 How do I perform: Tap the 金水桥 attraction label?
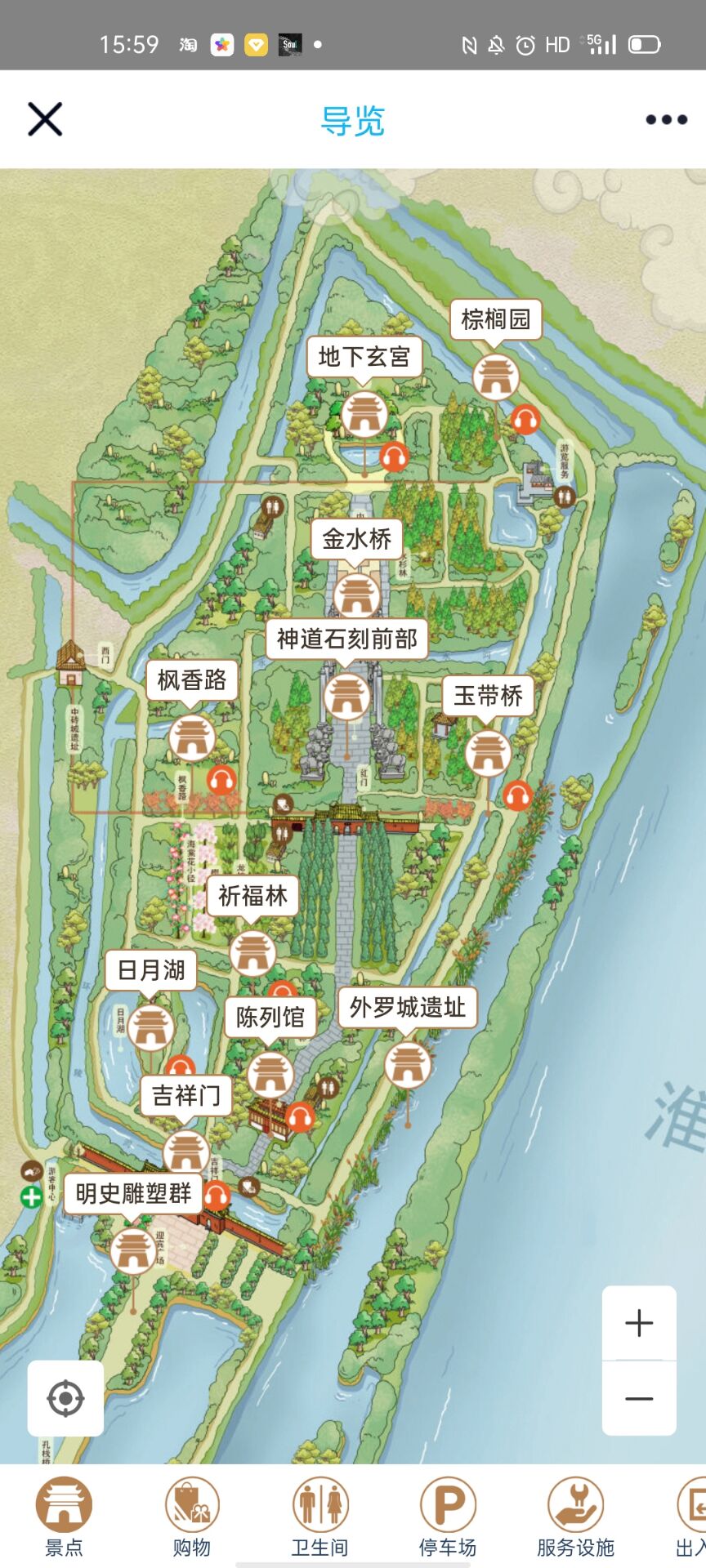click(x=357, y=539)
